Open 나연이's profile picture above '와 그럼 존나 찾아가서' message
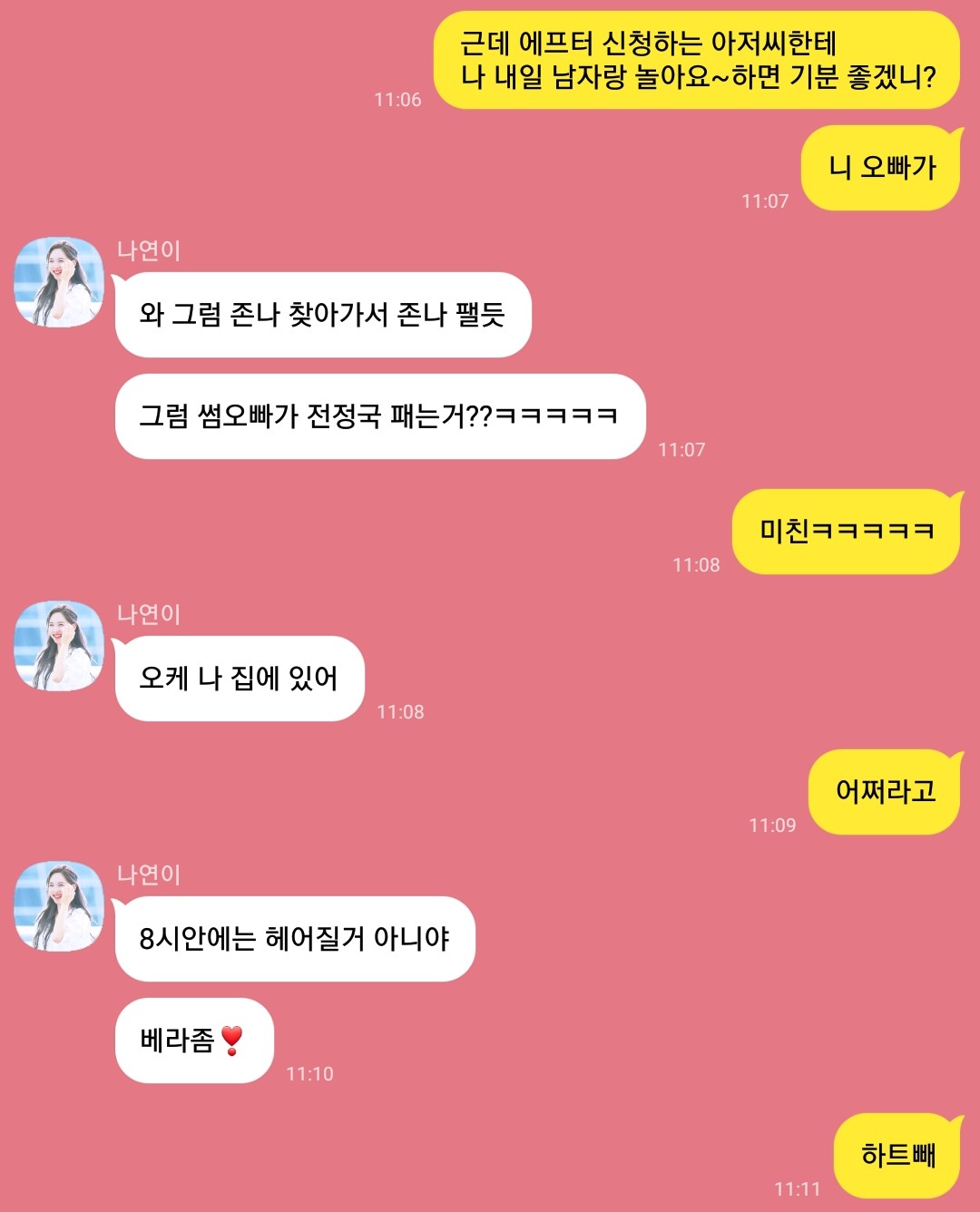 (59, 282)
